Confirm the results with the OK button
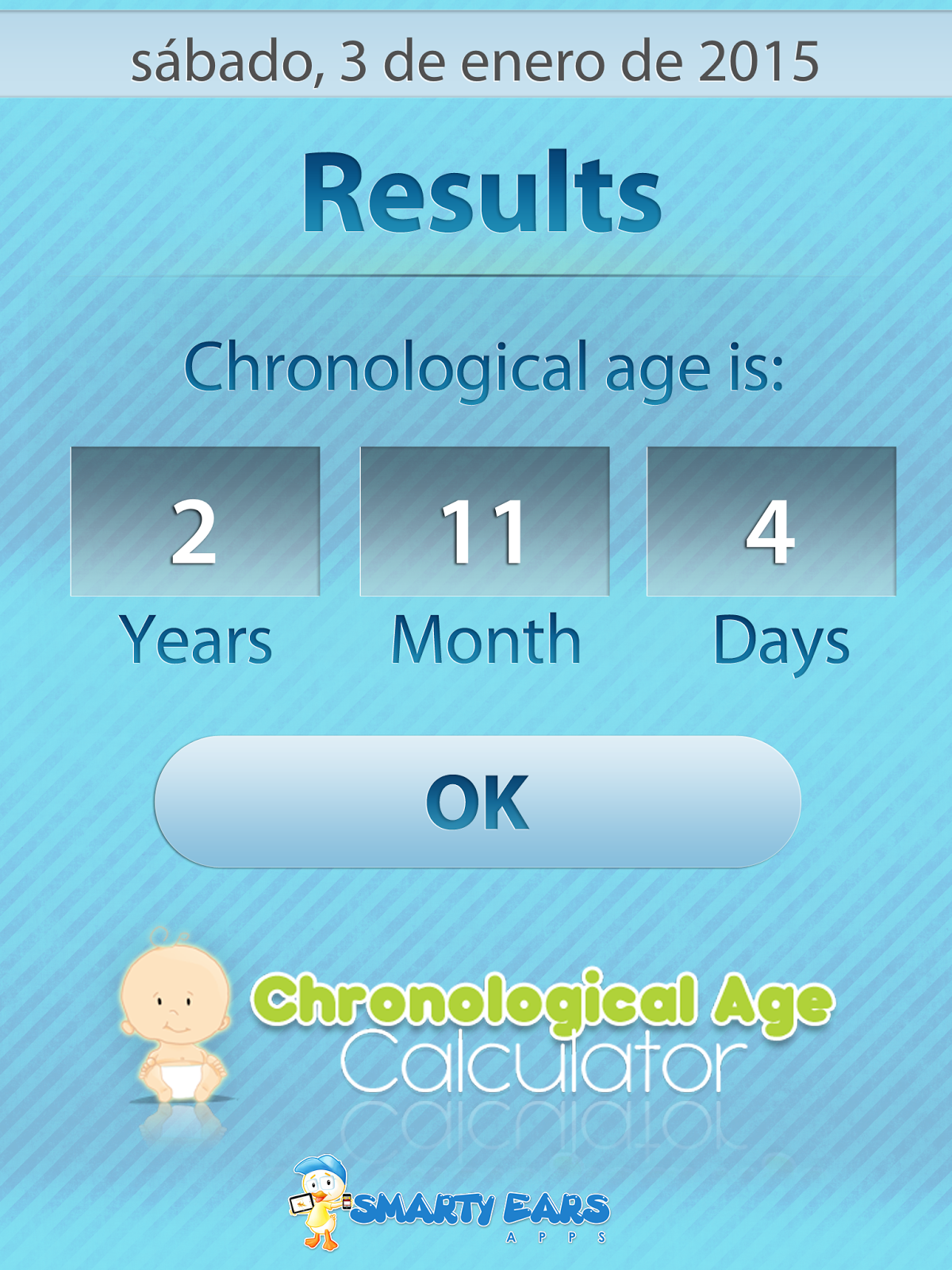This screenshot has height=1270, width=952. point(478,802)
